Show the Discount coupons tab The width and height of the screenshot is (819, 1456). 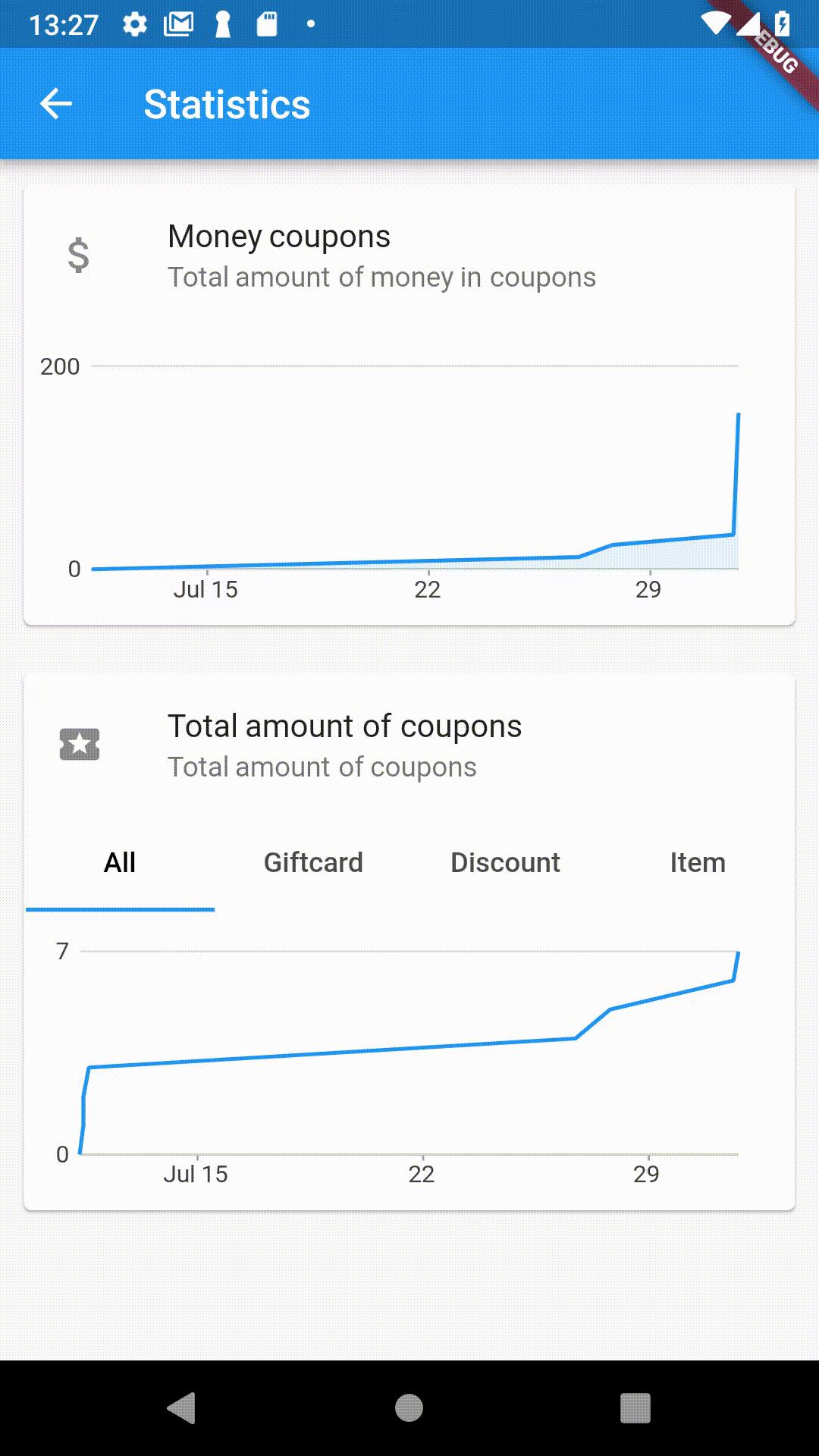point(505,862)
